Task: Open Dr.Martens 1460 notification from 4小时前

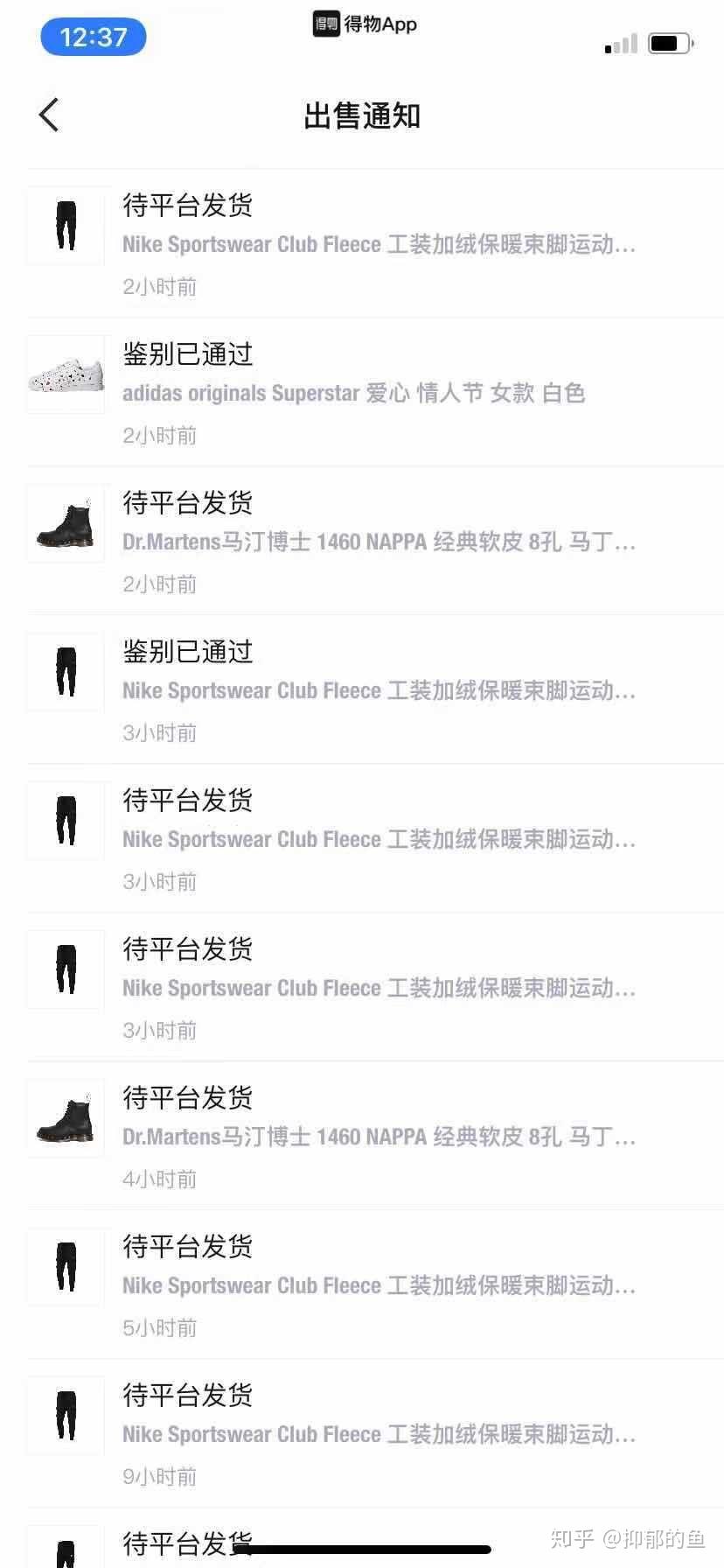Action: pos(375,1136)
